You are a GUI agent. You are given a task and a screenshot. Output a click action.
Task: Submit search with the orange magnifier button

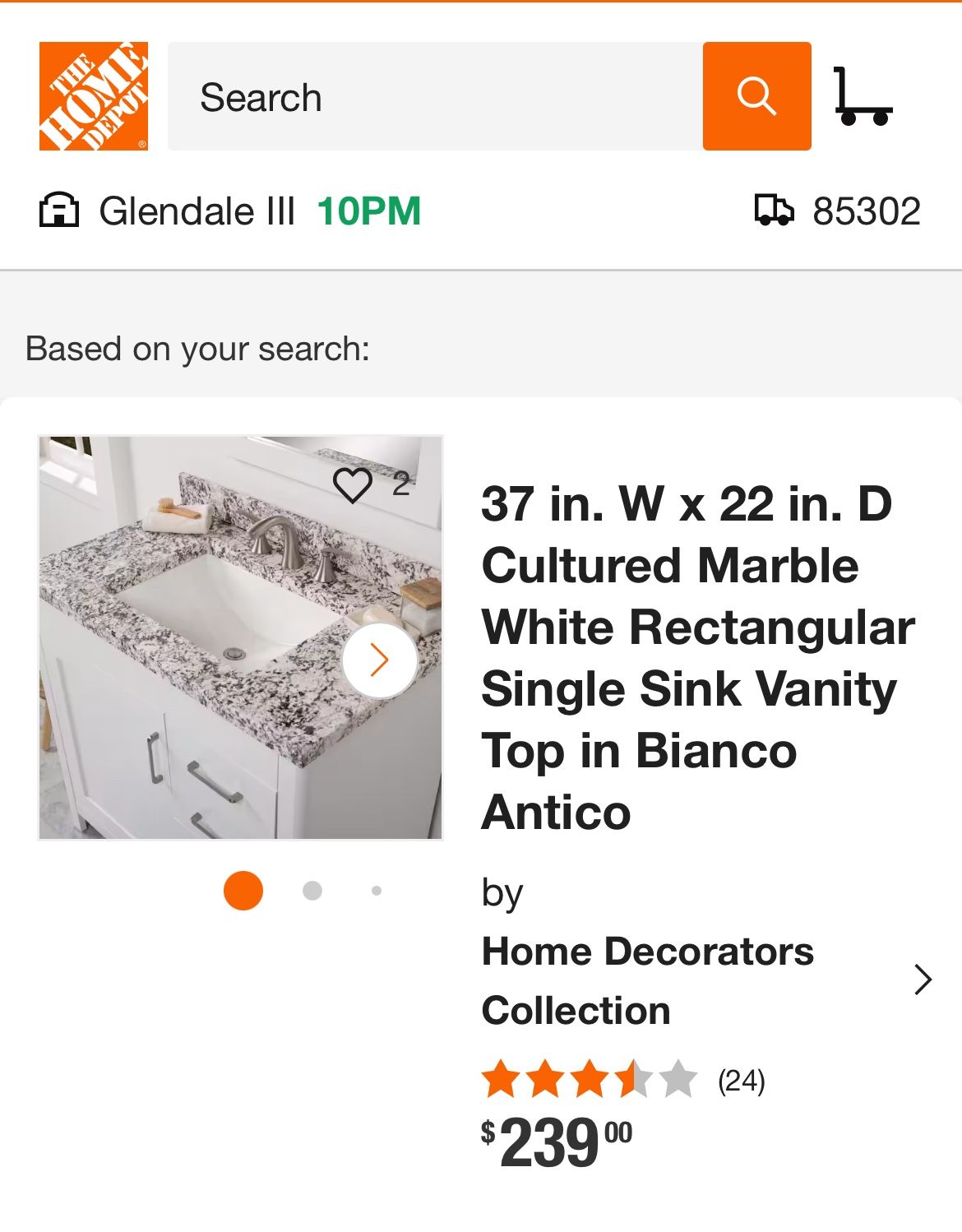pos(756,96)
